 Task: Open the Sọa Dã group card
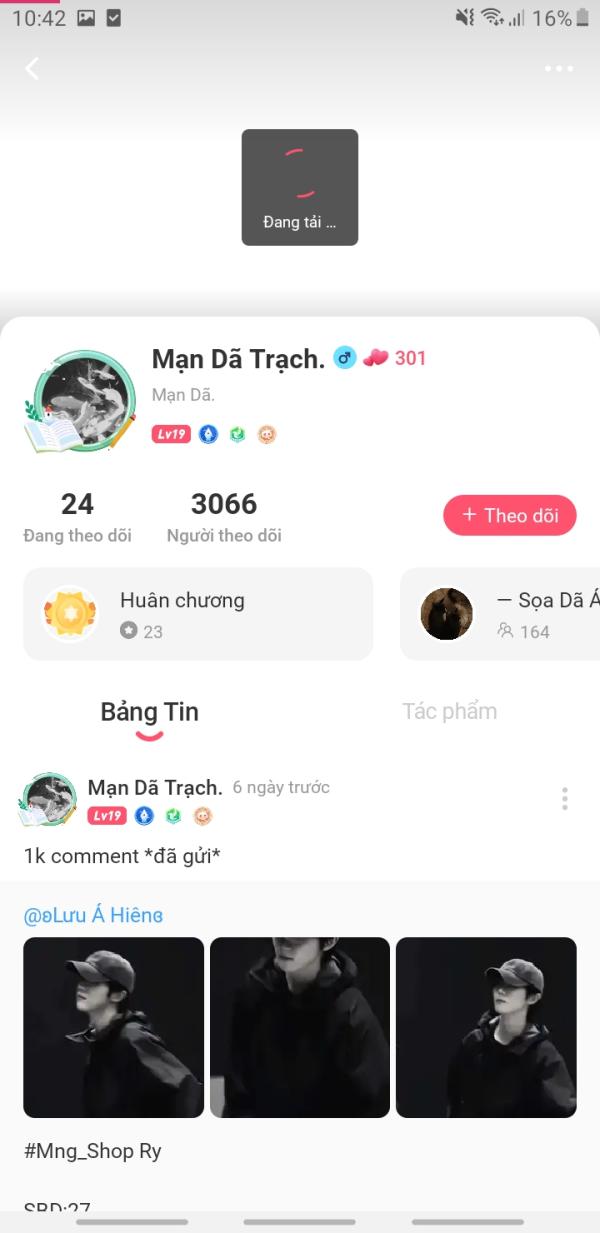tap(500, 614)
